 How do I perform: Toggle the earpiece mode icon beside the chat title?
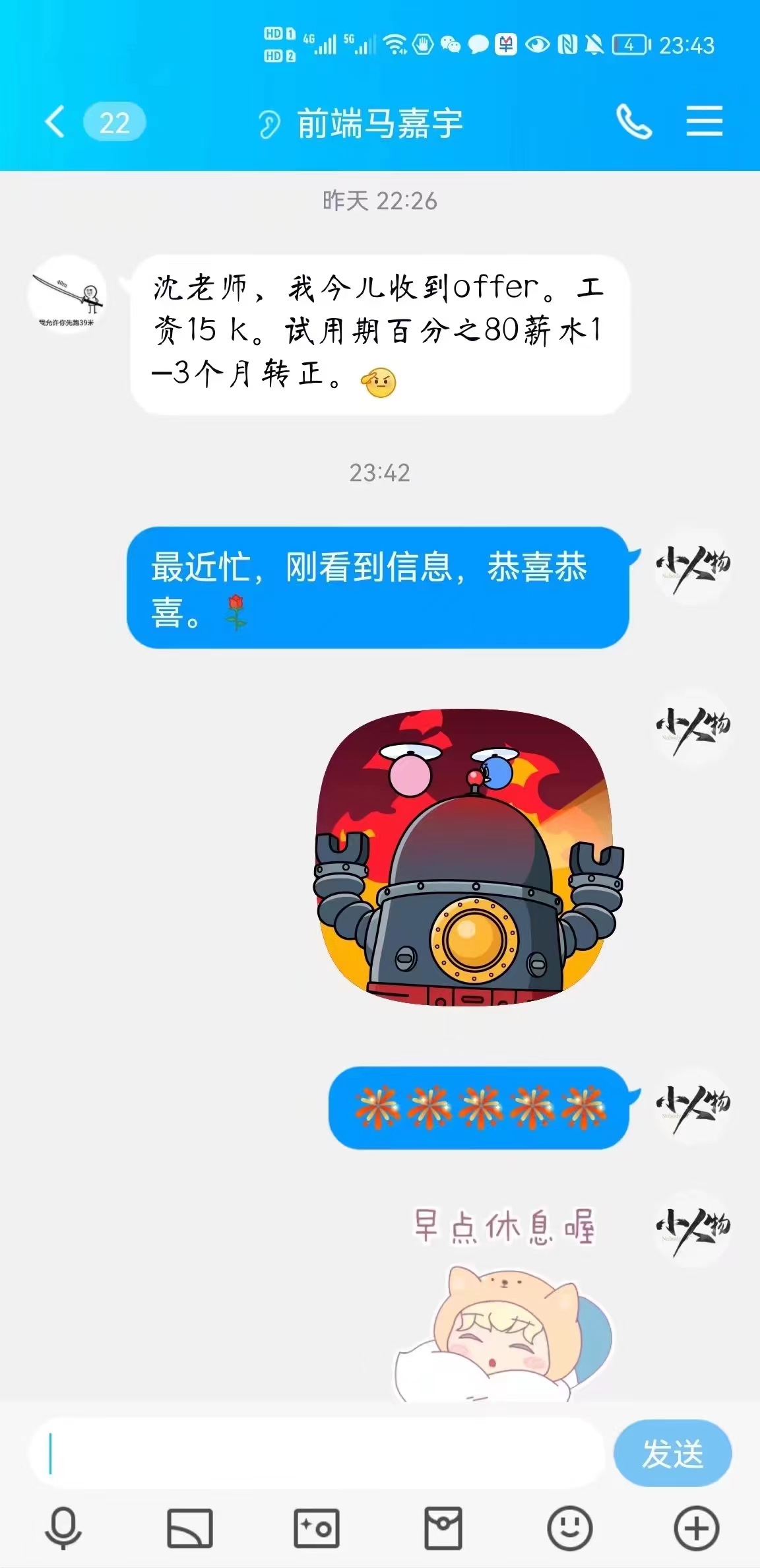pyautogui.click(x=269, y=123)
